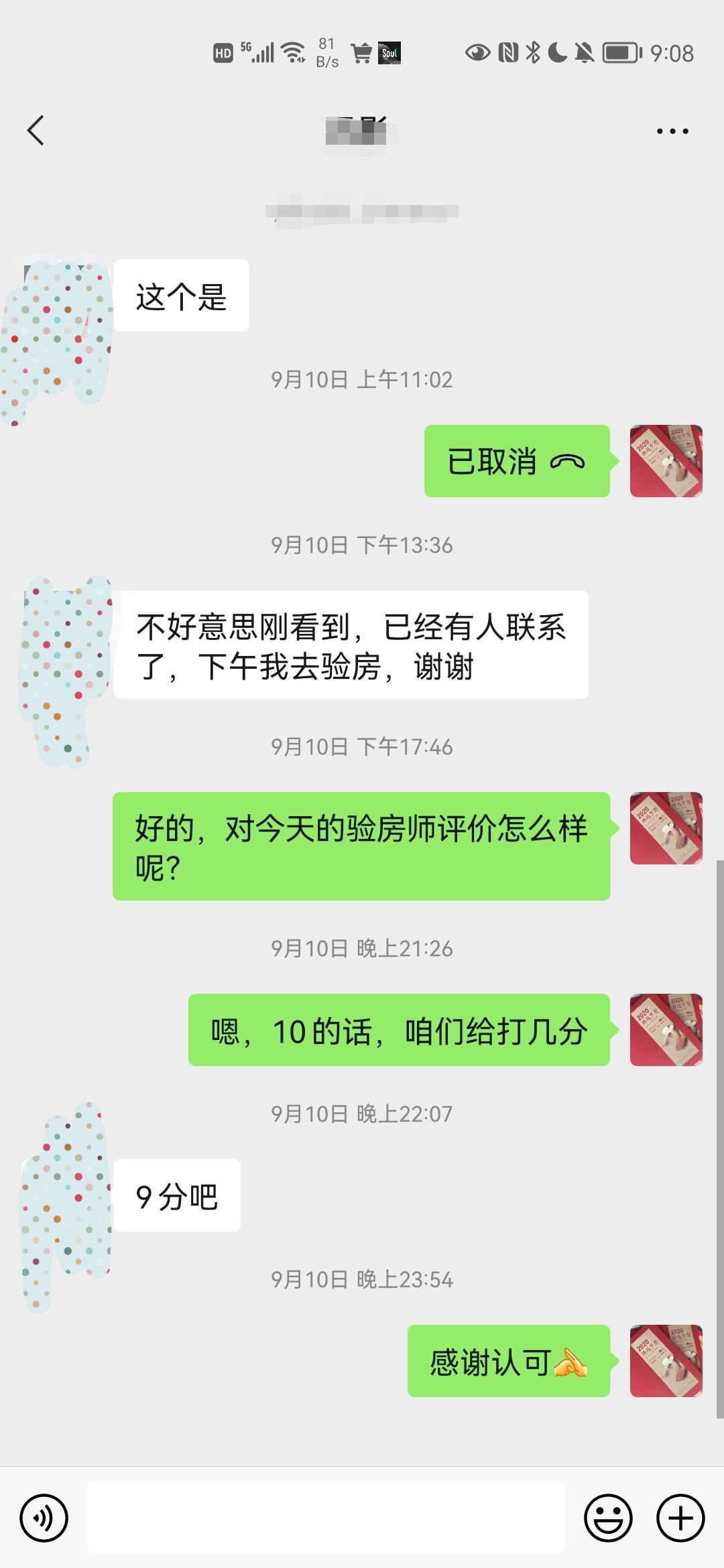Switch to voice message input
Image resolution: width=724 pixels, height=1568 pixels.
[44, 1518]
